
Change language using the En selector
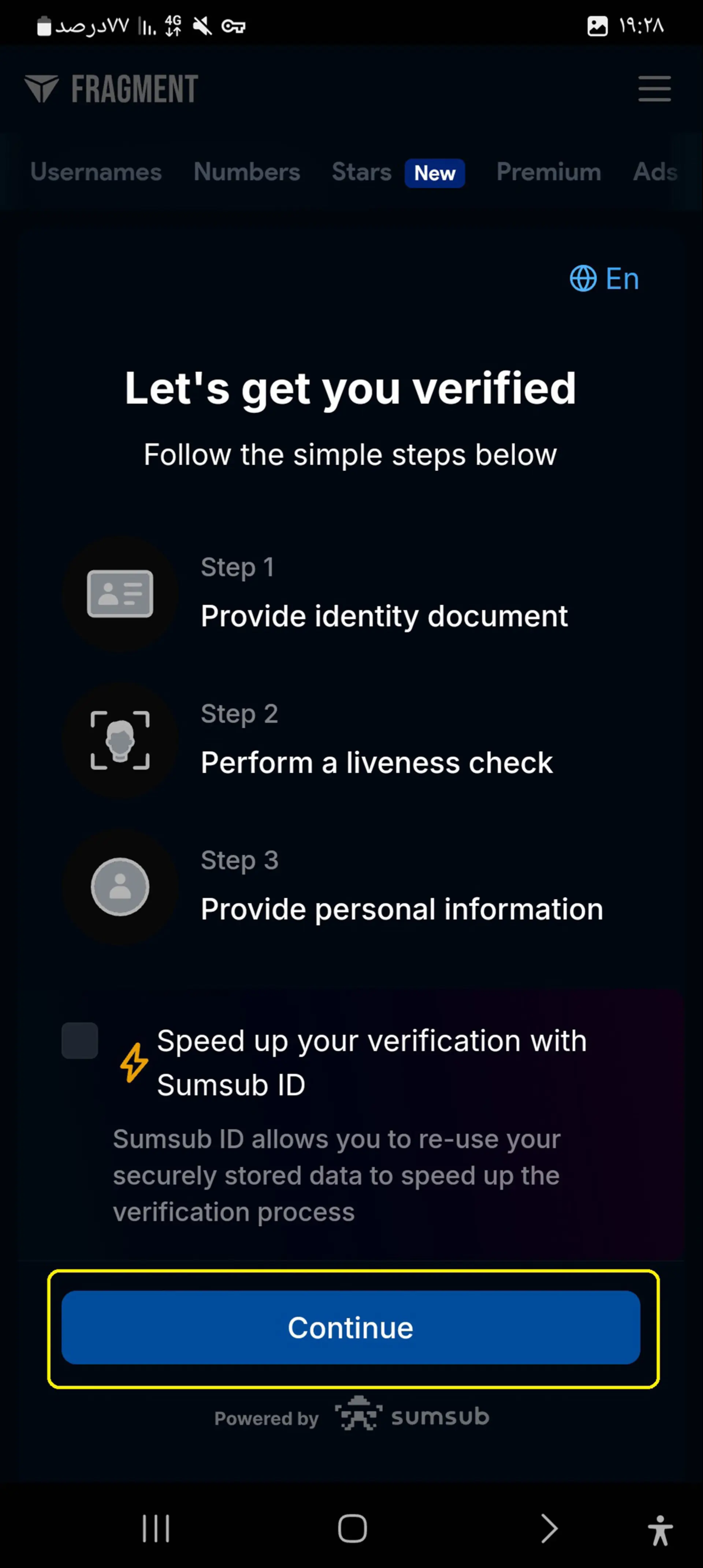pyautogui.click(x=604, y=279)
